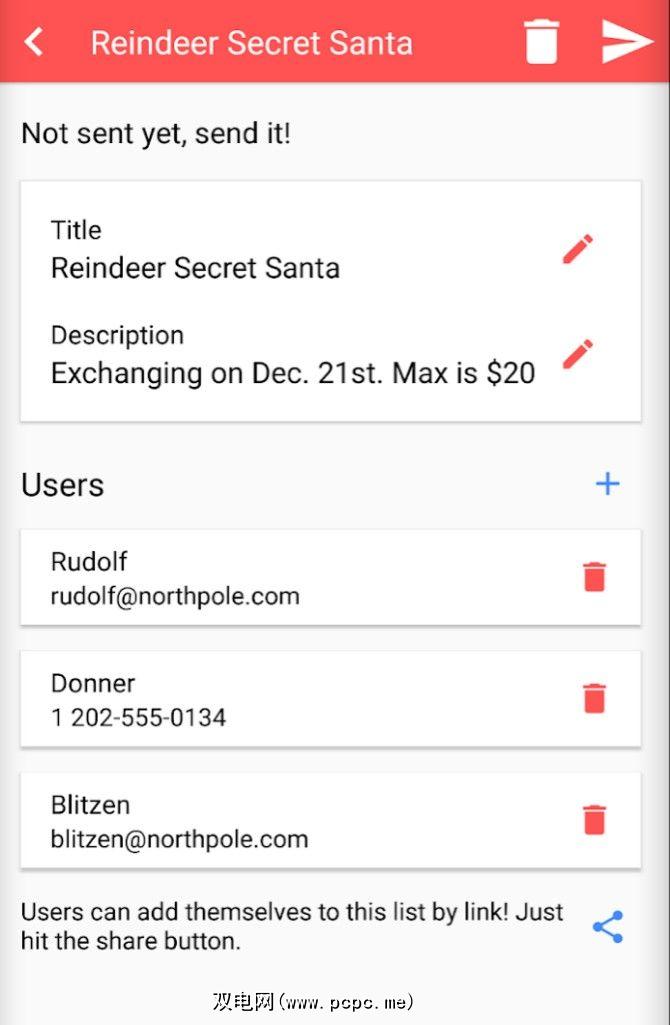Viewport: 670px width, 1025px height.
Task: Share the list invite link
Action: coord(608,927)
